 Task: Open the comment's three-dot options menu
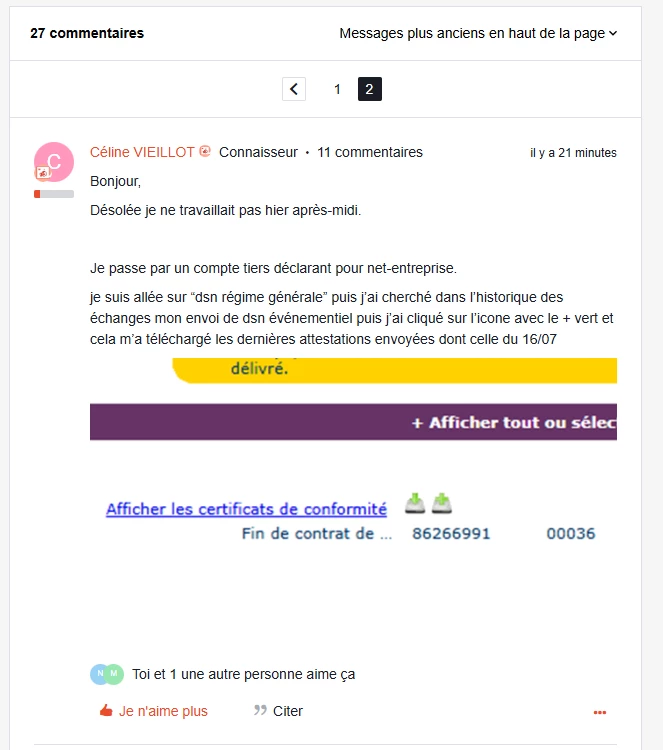click(600, 712)
